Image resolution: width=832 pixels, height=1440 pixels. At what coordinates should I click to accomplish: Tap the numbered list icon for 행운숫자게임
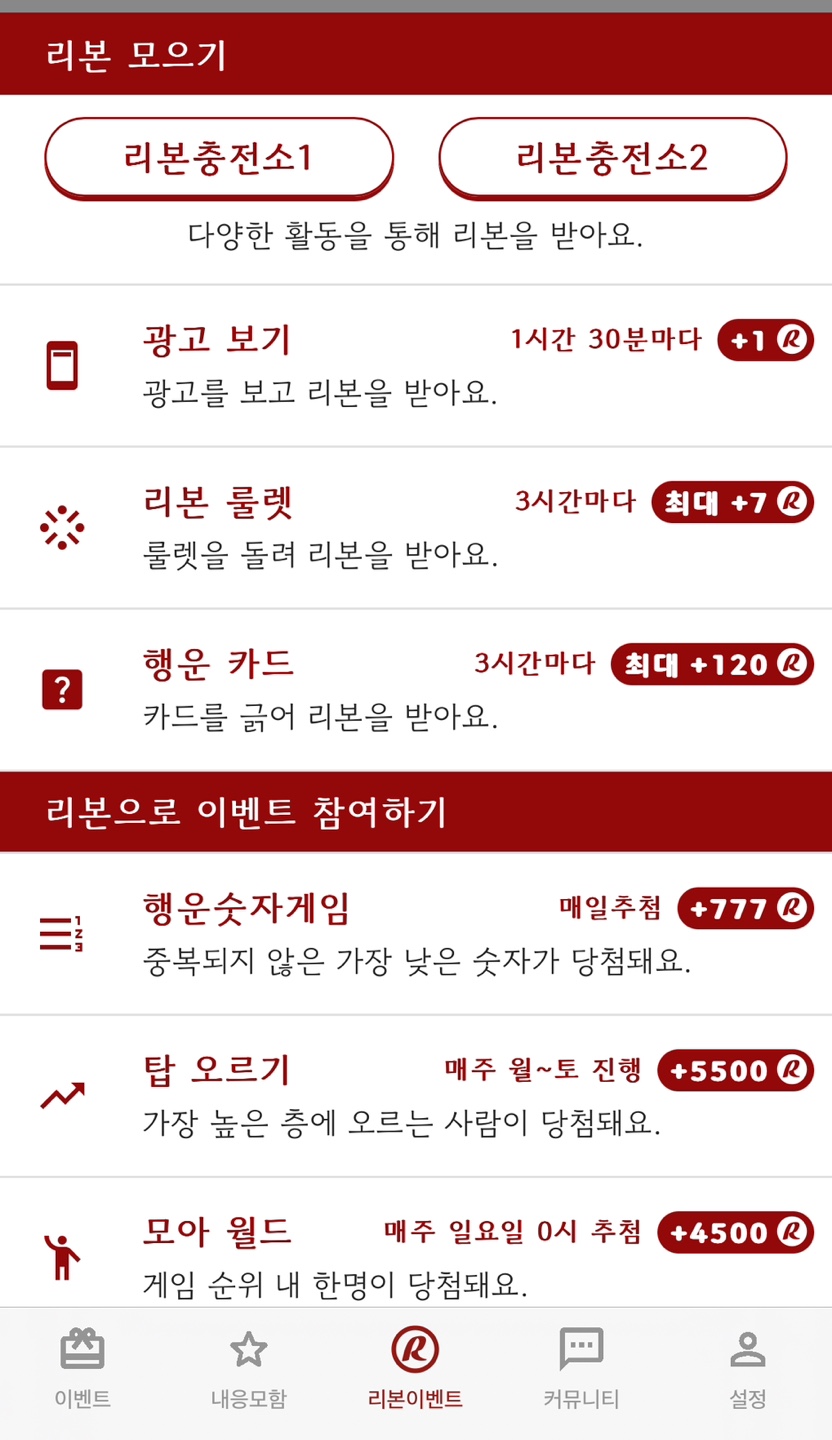tap(62, 932)
